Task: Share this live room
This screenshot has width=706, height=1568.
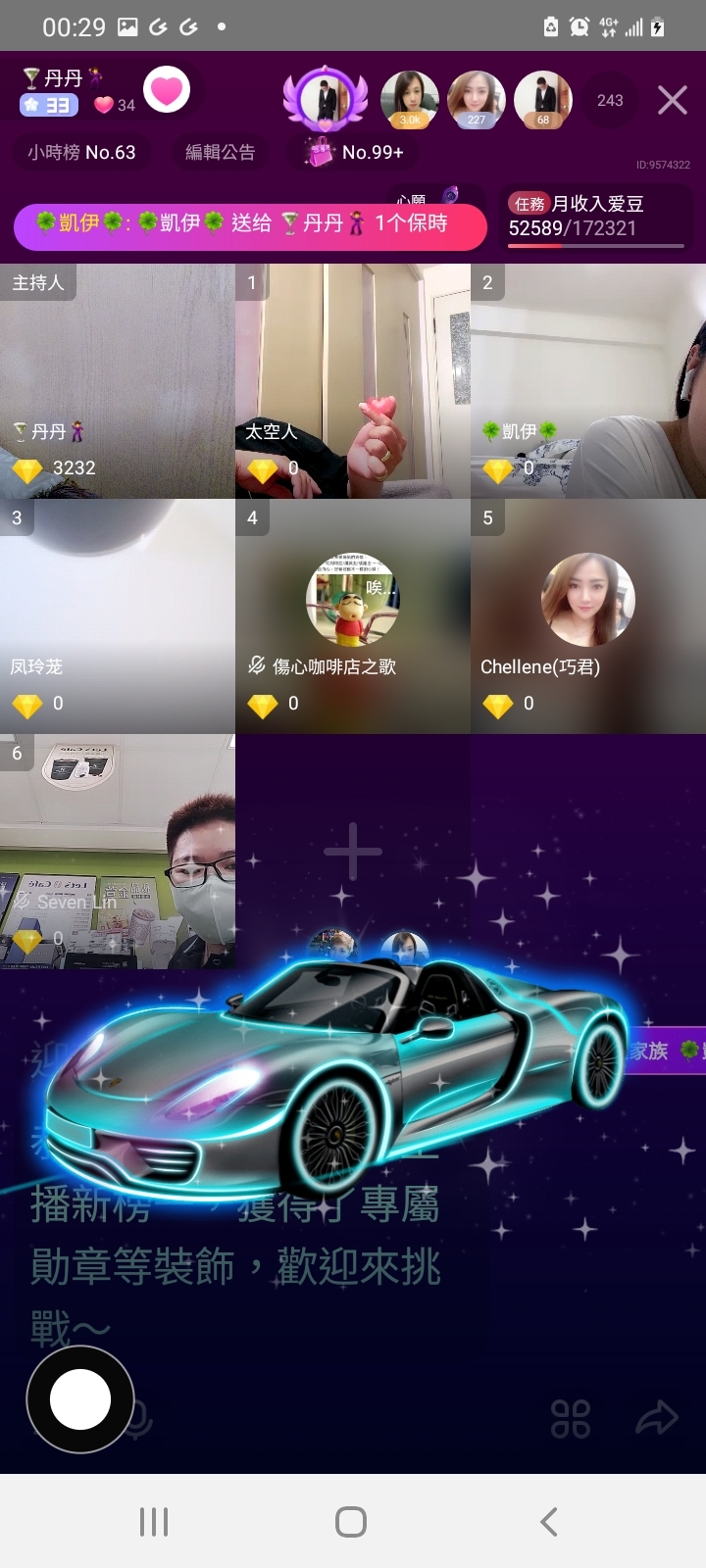Action: pyautogui.click(x=656, y=1418)
